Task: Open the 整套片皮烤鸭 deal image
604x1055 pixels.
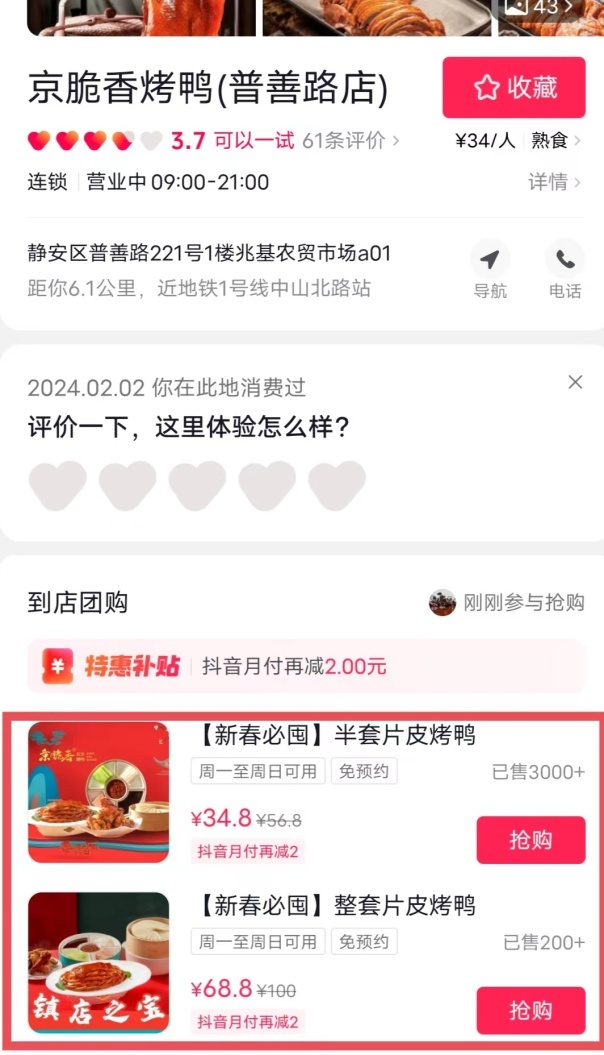Action: [98, 962]
